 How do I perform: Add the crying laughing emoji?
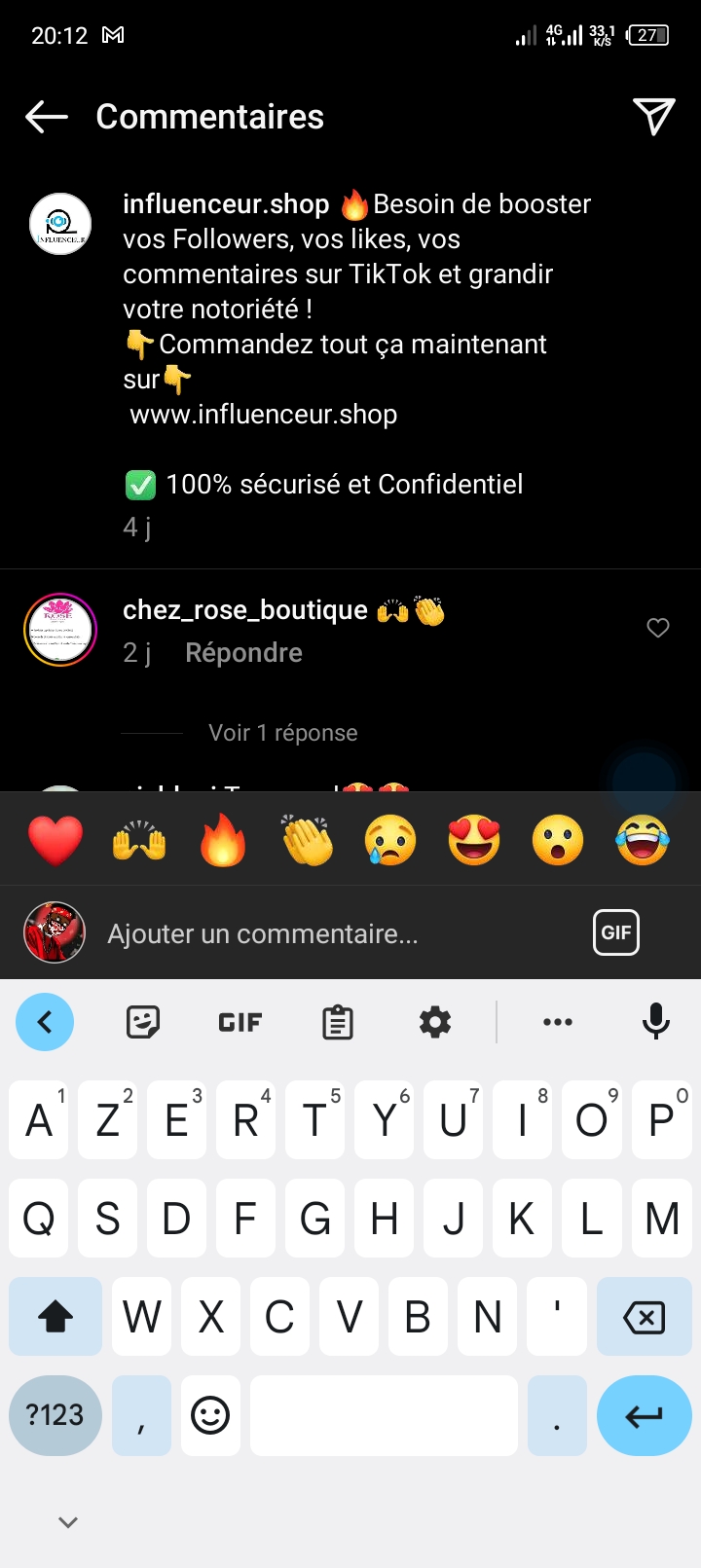tap(643, 840)
